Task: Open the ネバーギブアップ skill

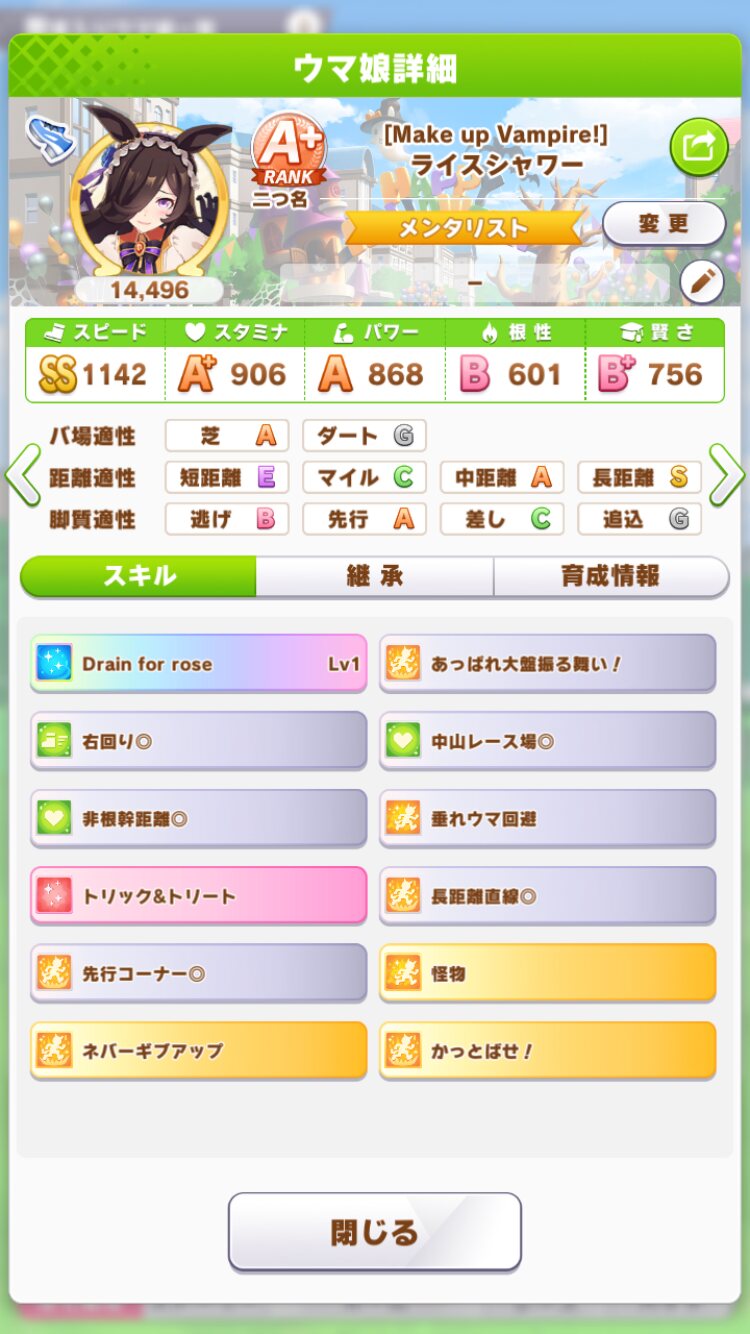Action: pos(198,1050)
